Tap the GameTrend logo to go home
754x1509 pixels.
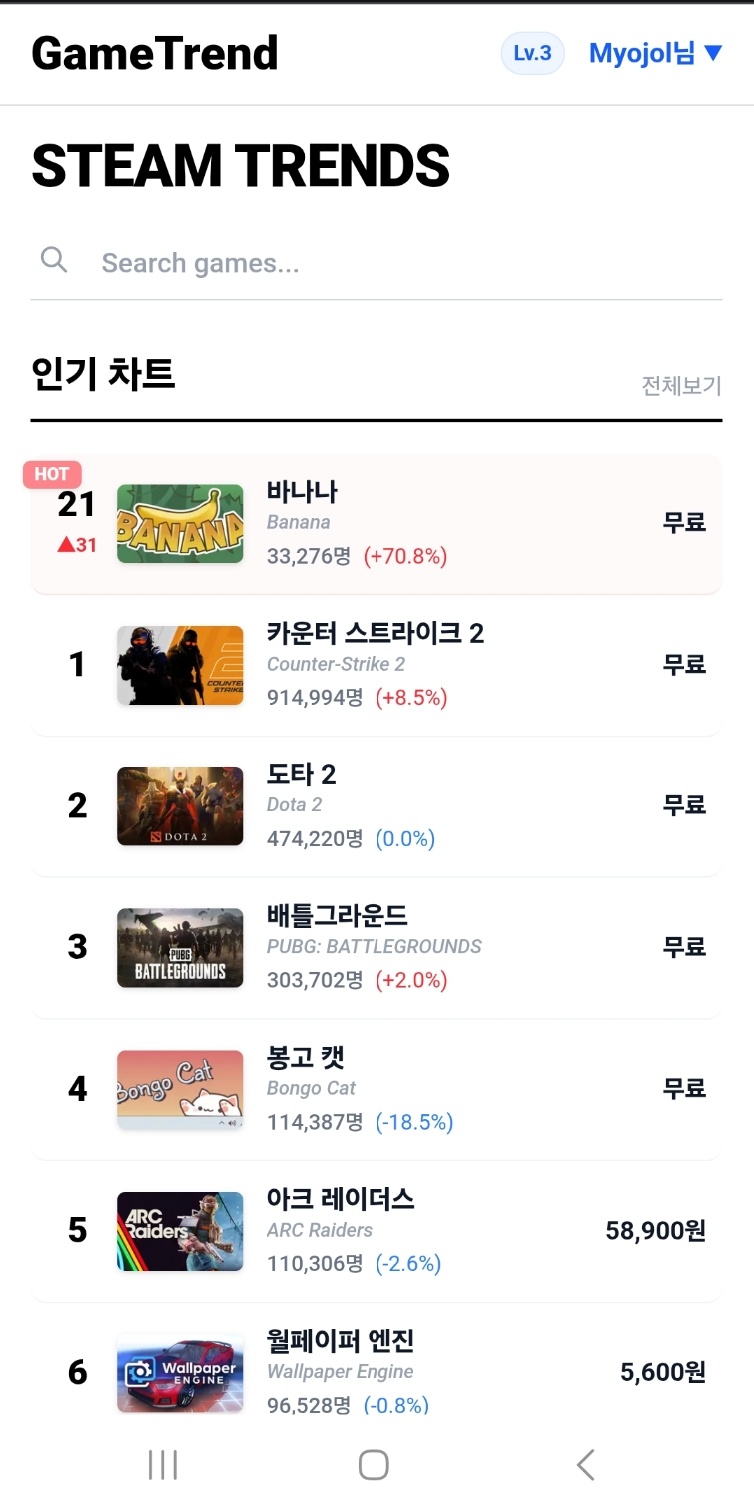(x=155, y=53)
